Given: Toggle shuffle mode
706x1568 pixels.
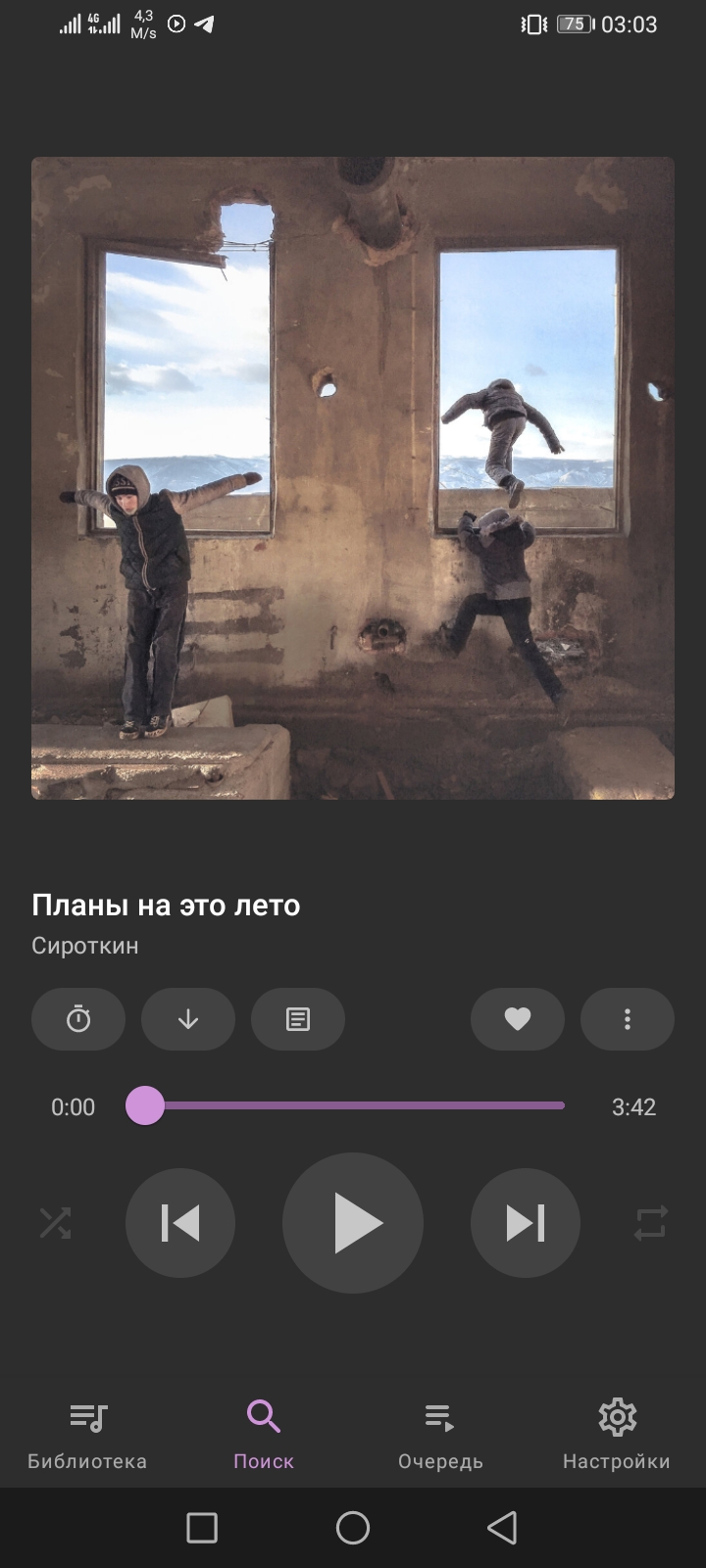Looking at the screenshot, I should [x=55, y=1223].
